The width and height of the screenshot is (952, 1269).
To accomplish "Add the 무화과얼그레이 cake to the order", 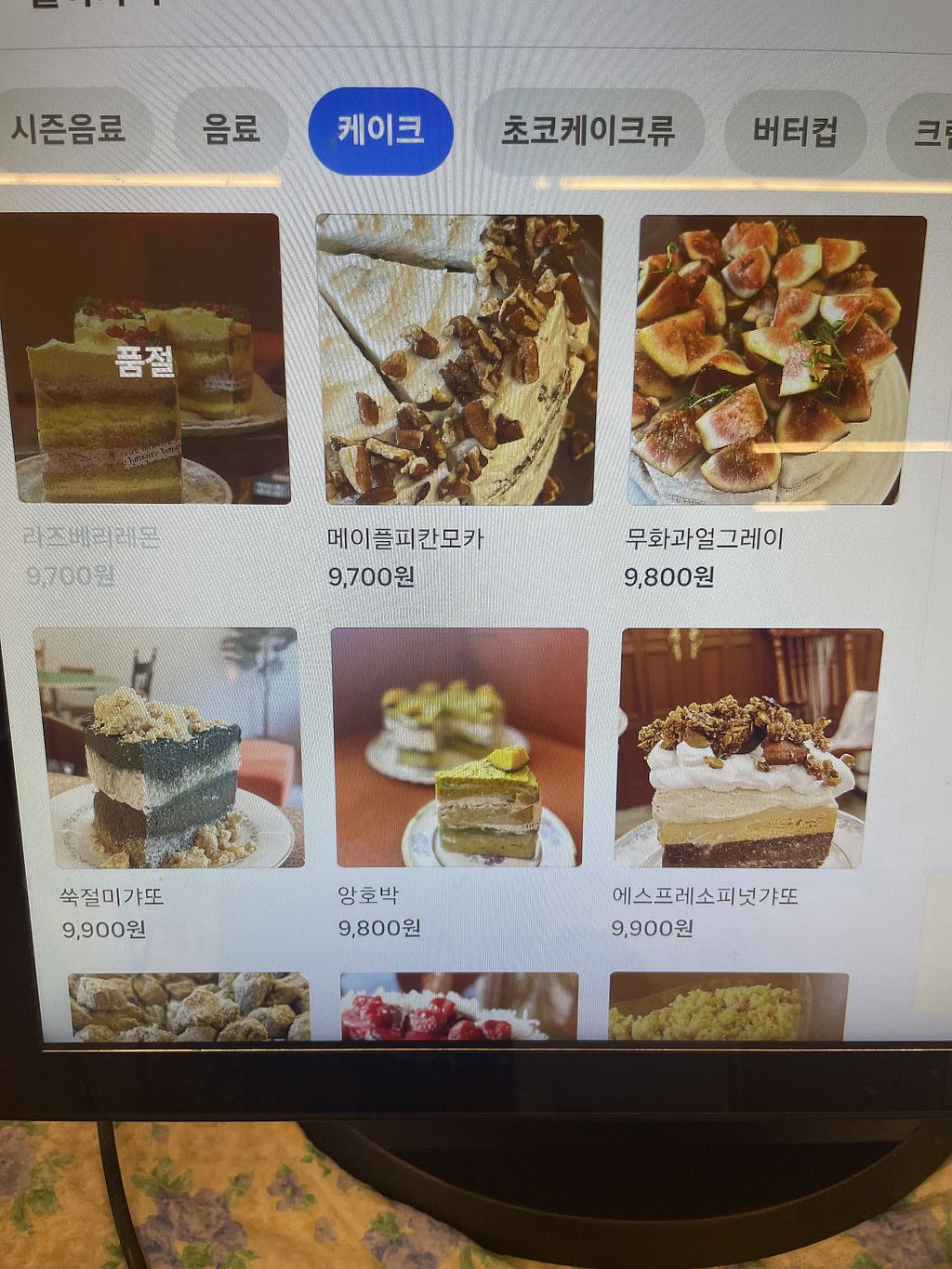I will point(782,361).
